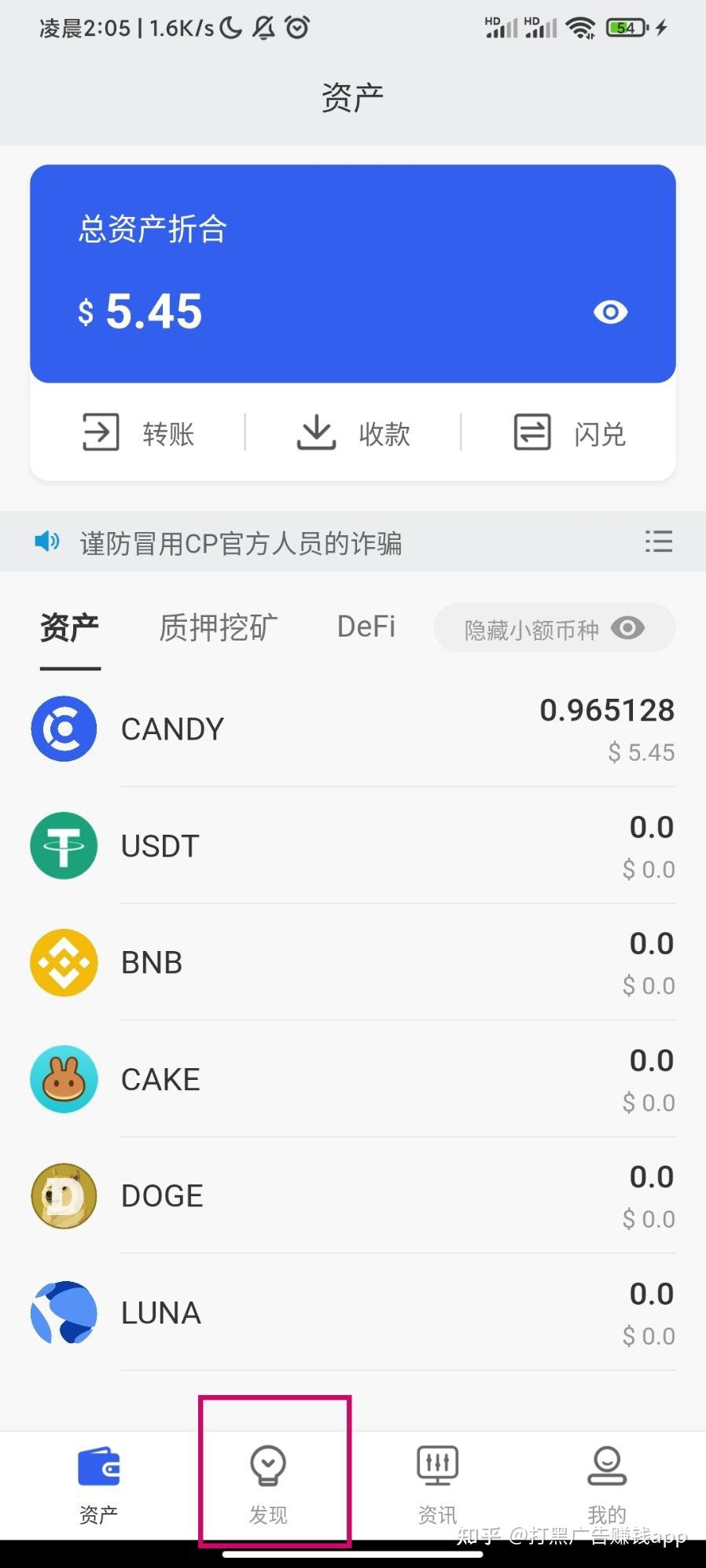The width and height of the screenshot is (706, 1568).
Task: Select the 资讯 news icon
Action: [x=436, y=1463]
